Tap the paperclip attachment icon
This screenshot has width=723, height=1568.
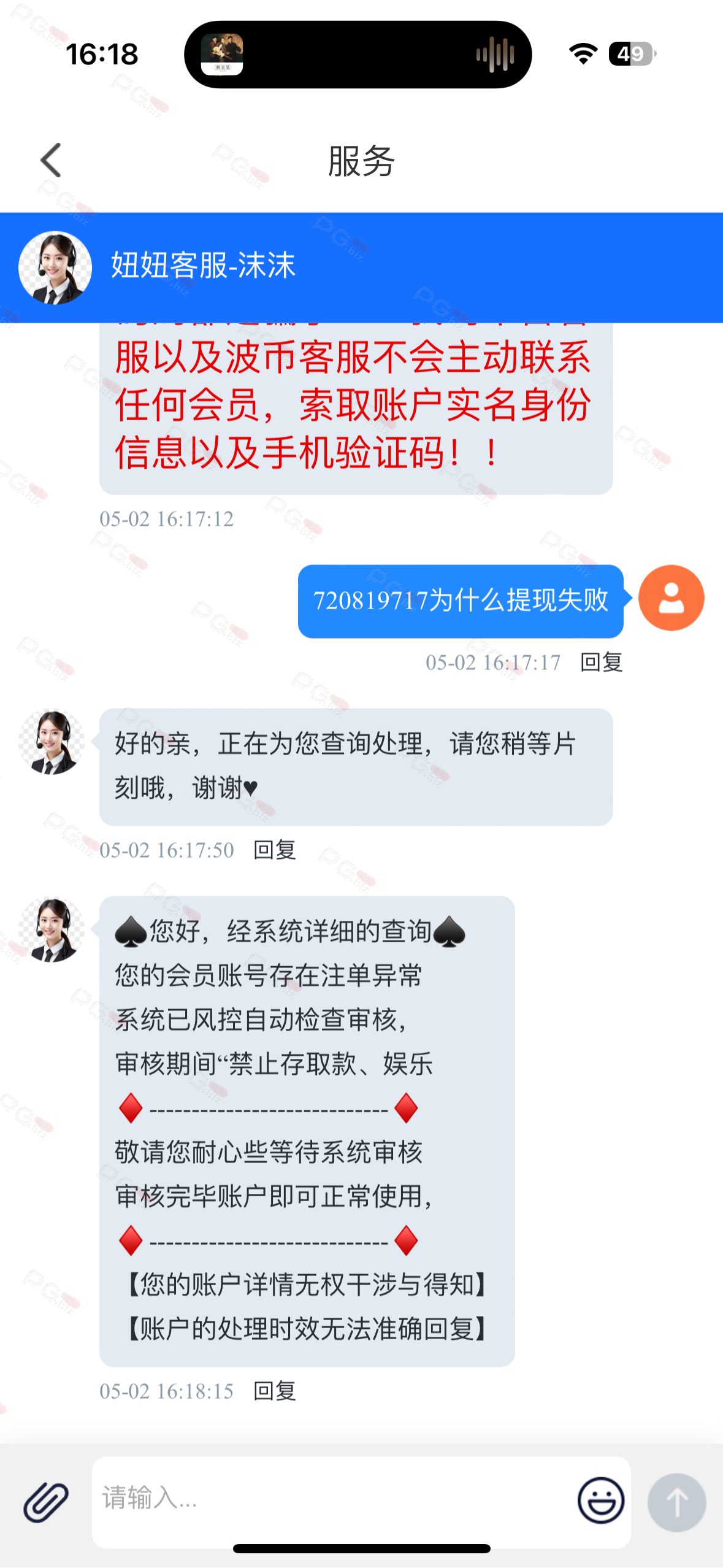pyautogui.click(x=46, y=1502)
